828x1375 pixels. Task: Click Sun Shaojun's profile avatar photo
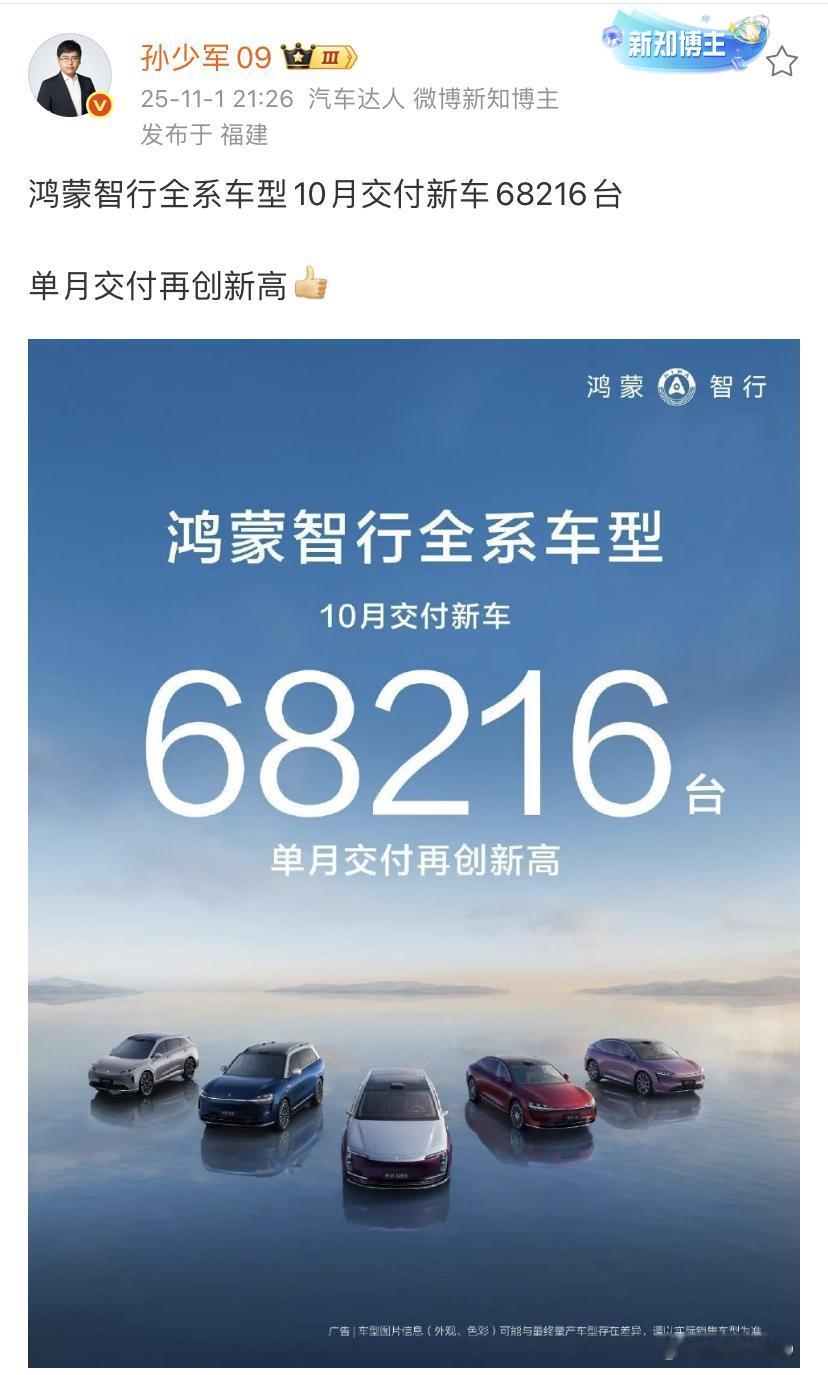tap(73, 75)
